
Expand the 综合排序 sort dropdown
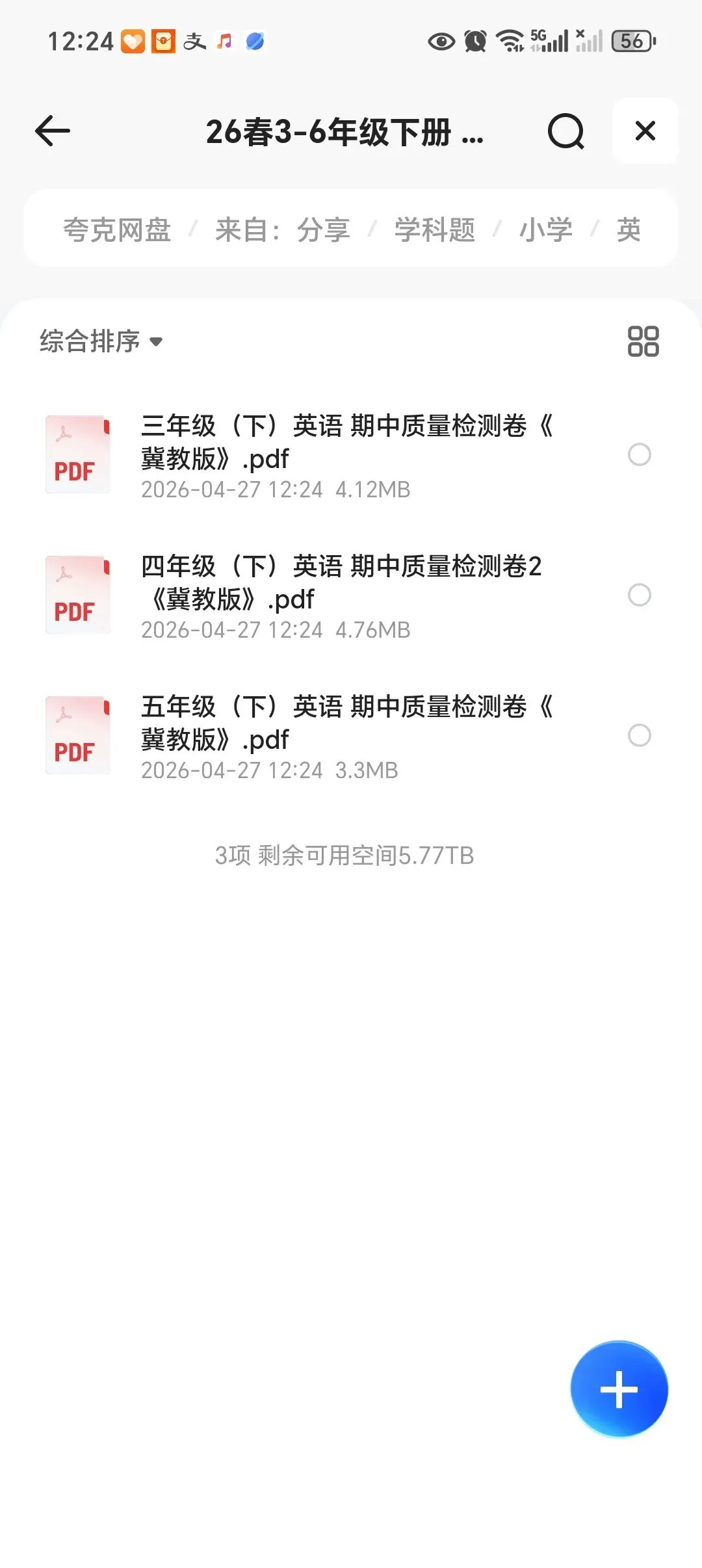[101, 341]
